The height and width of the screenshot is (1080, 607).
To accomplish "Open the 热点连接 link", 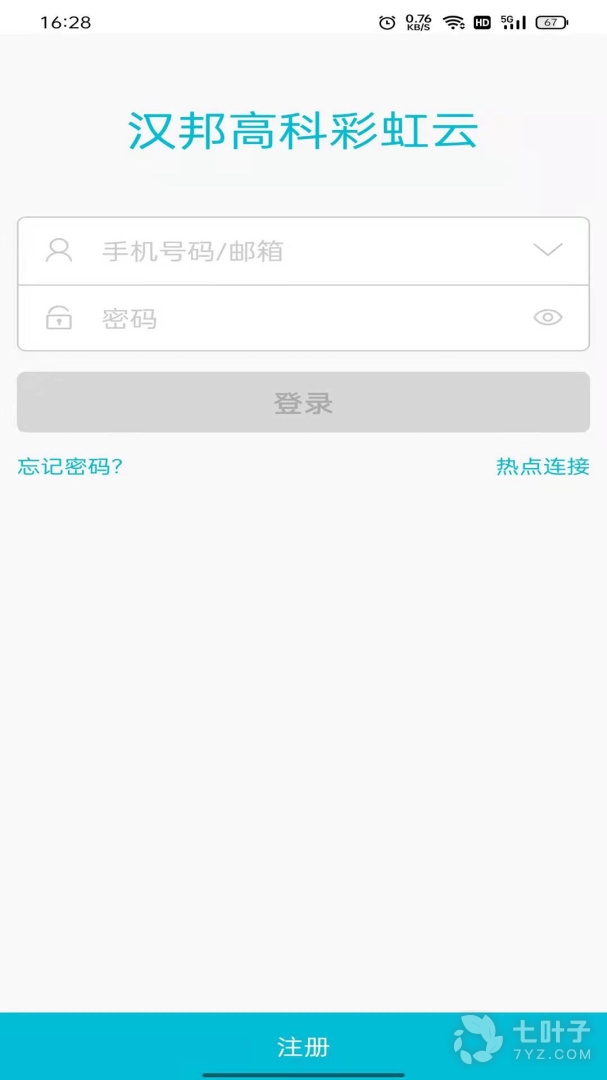I will coord(542,466).
